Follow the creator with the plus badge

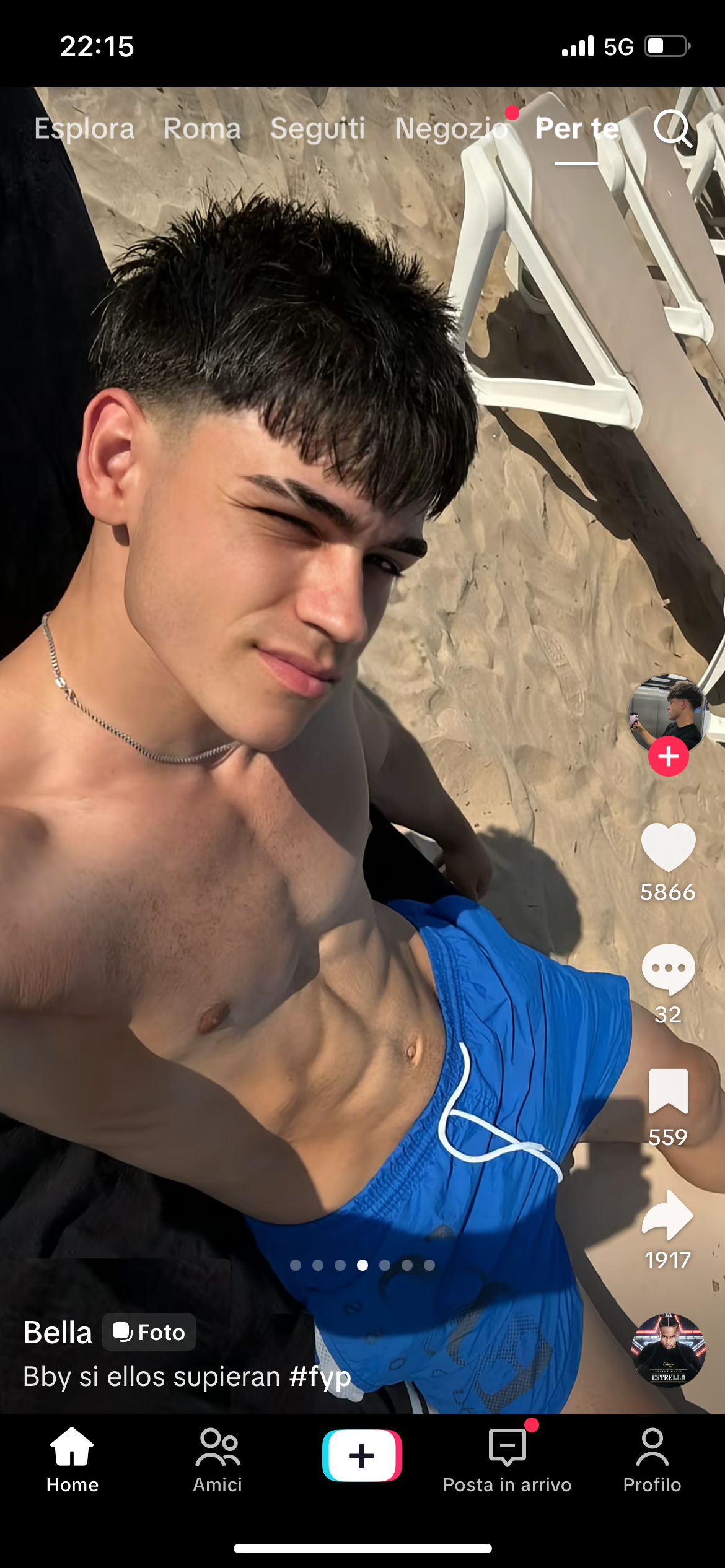click(x=668, y=756)
